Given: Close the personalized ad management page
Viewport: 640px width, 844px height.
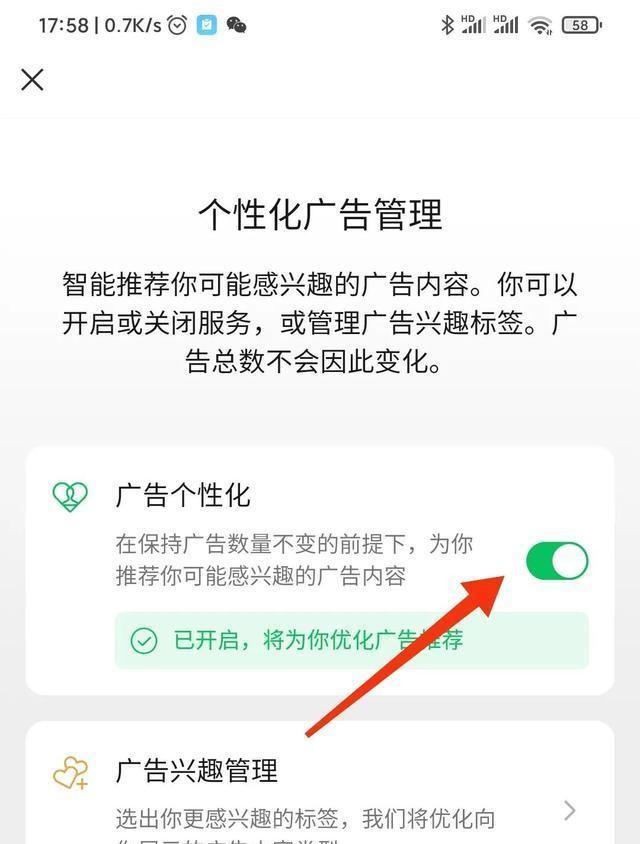Looking at the screenshot, I should [32, 80].
